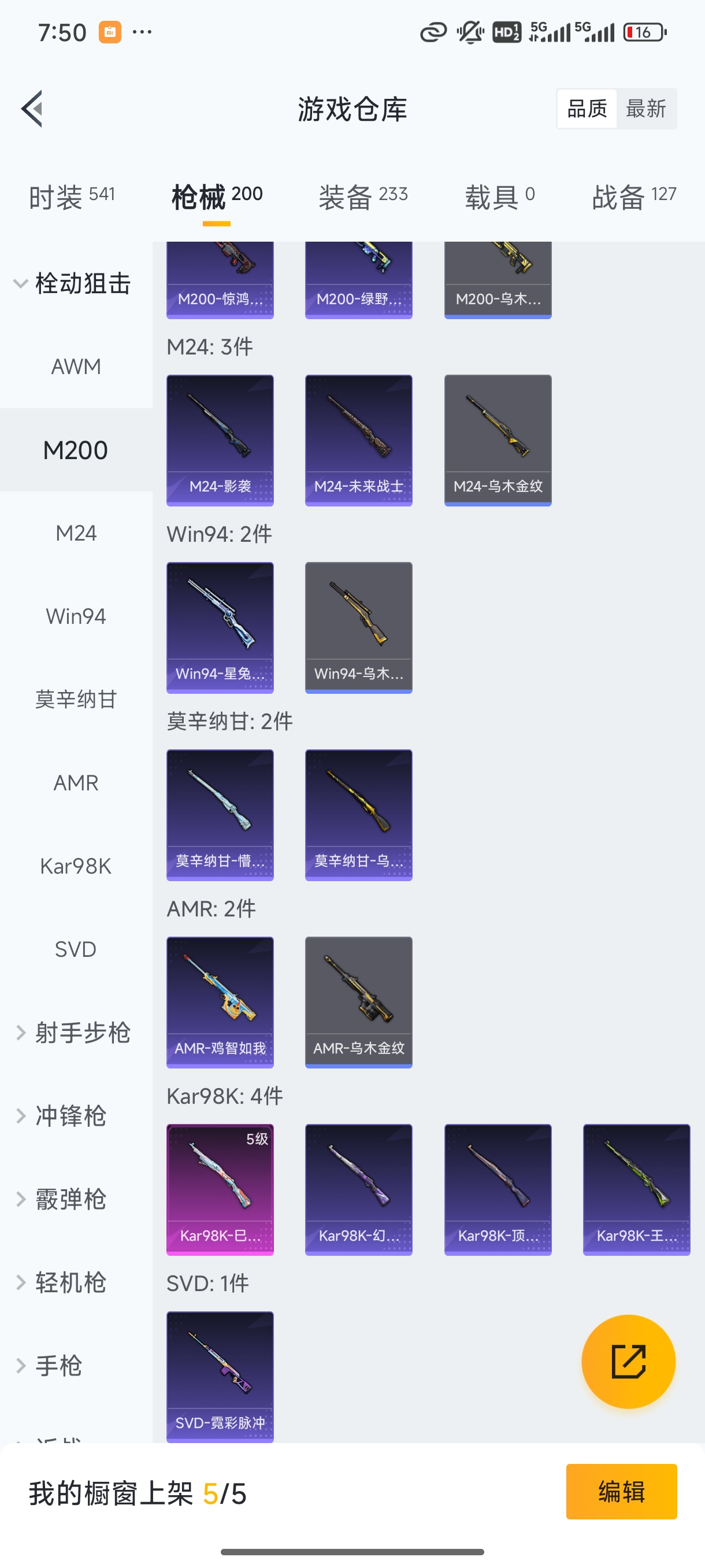Select the M24-影袭 weapon thumbnail
Screen dimensions: 705x1568
tap(220, 440)
